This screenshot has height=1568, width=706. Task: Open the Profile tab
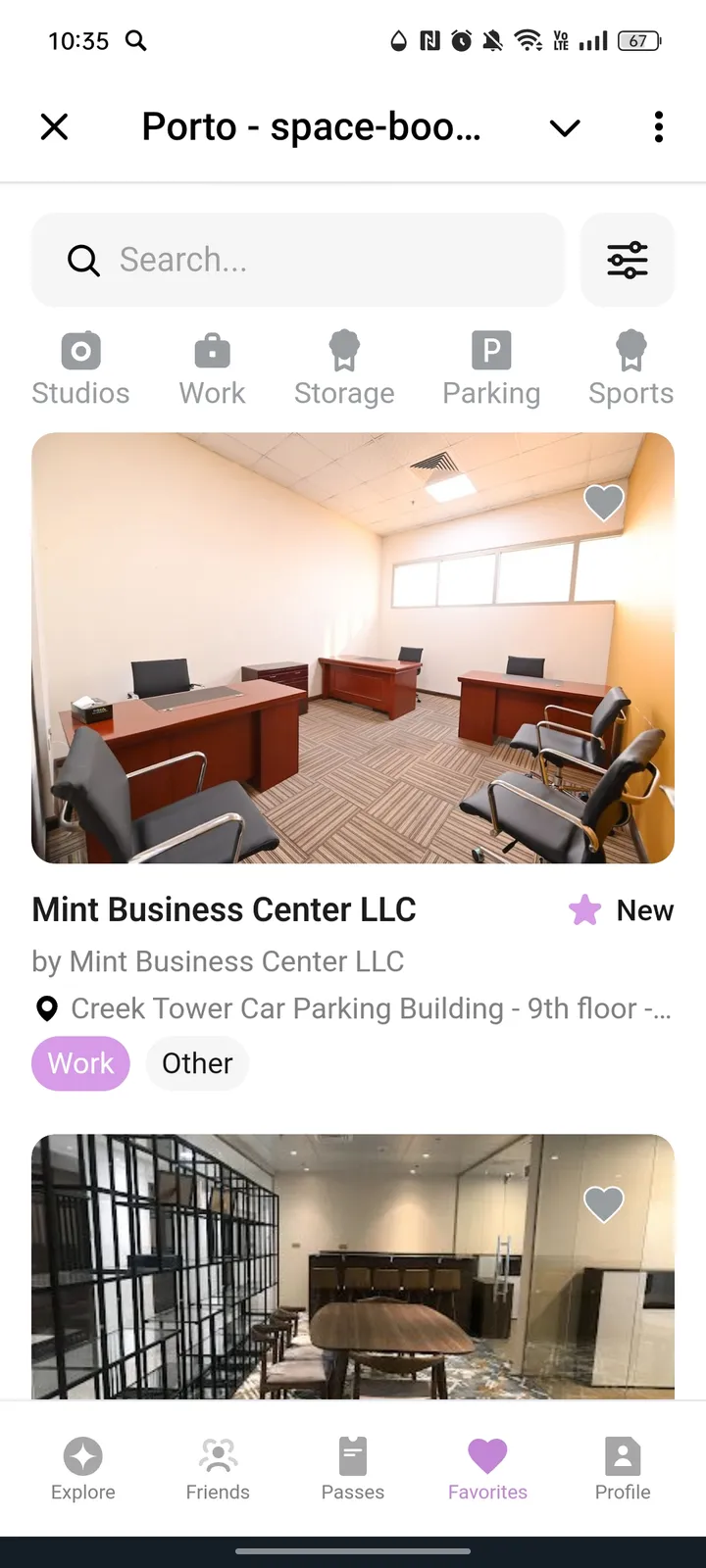coord(623,1468)
